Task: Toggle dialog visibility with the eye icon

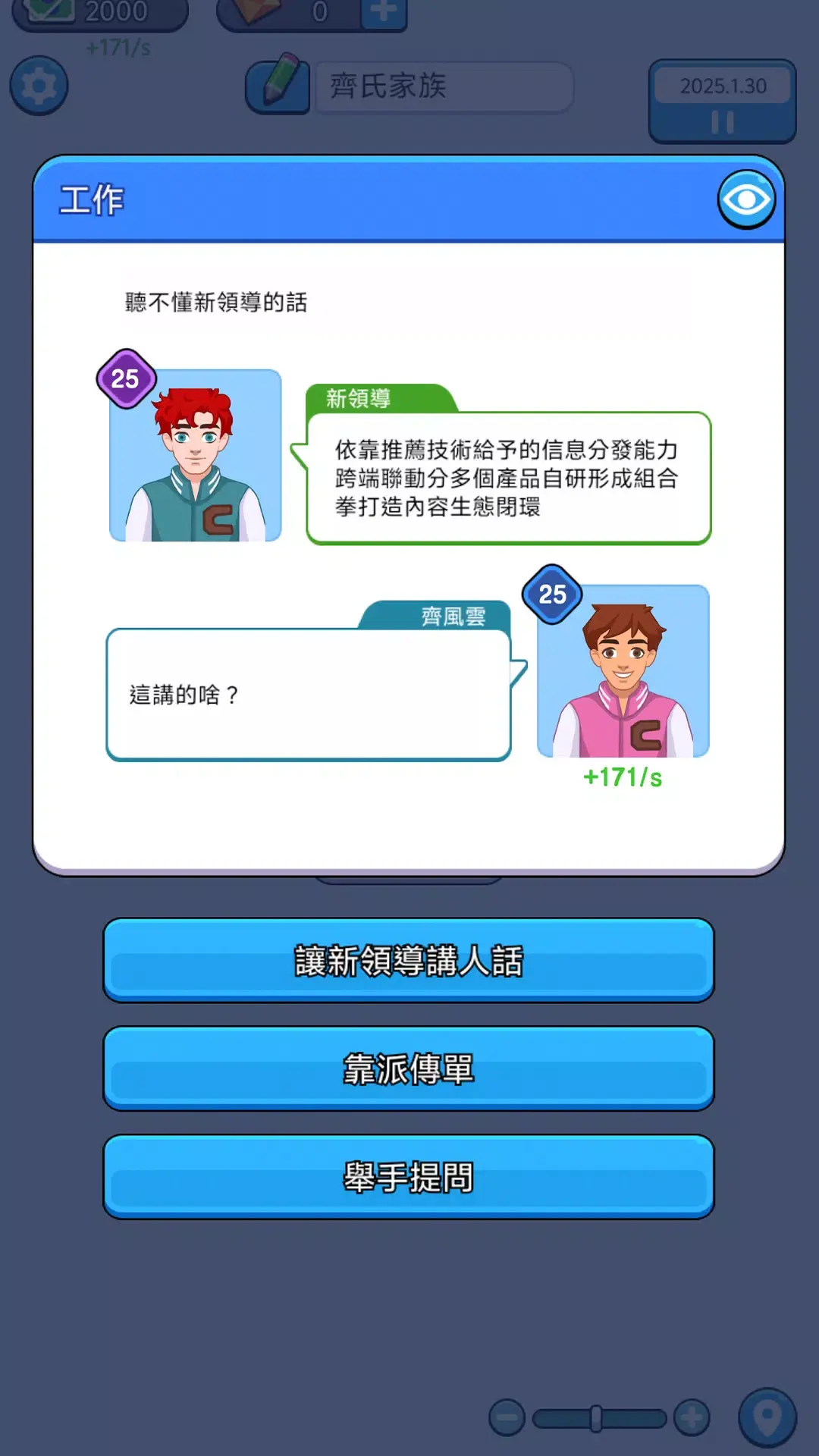Action: (745, 199)
